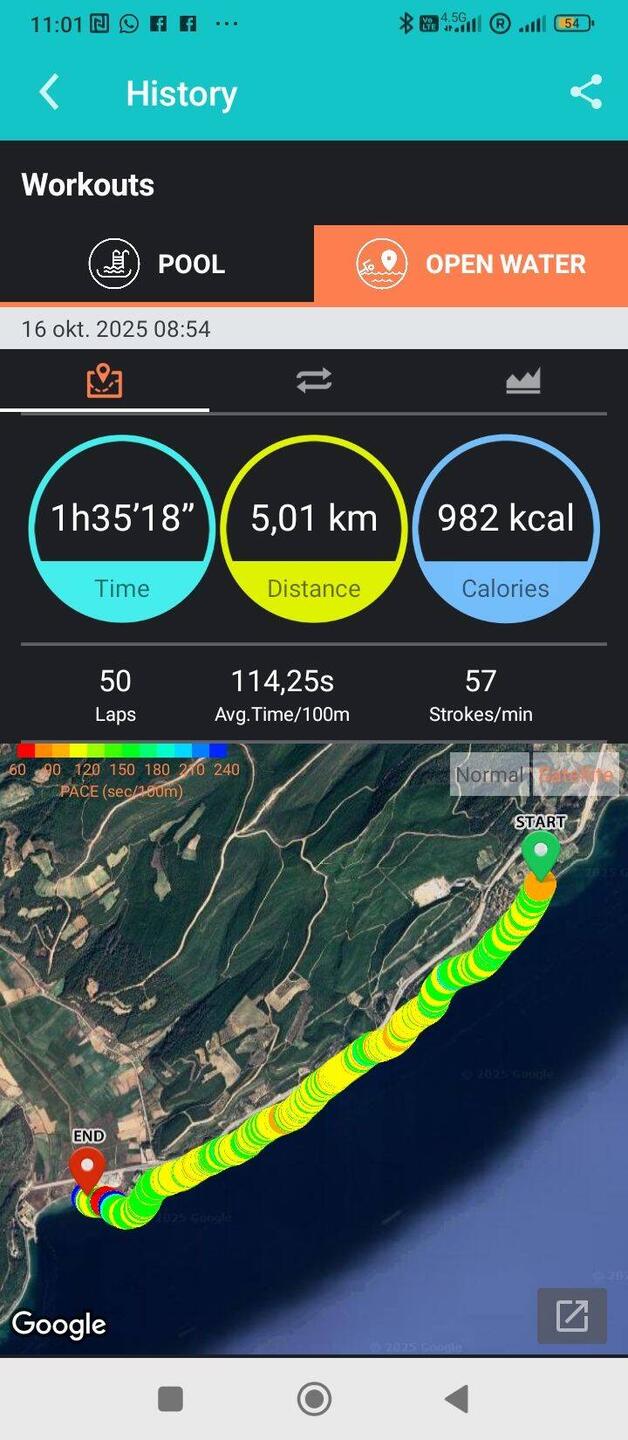Go back from the History screen
This screenshot has width=628, height=1440.
point(49,93)
